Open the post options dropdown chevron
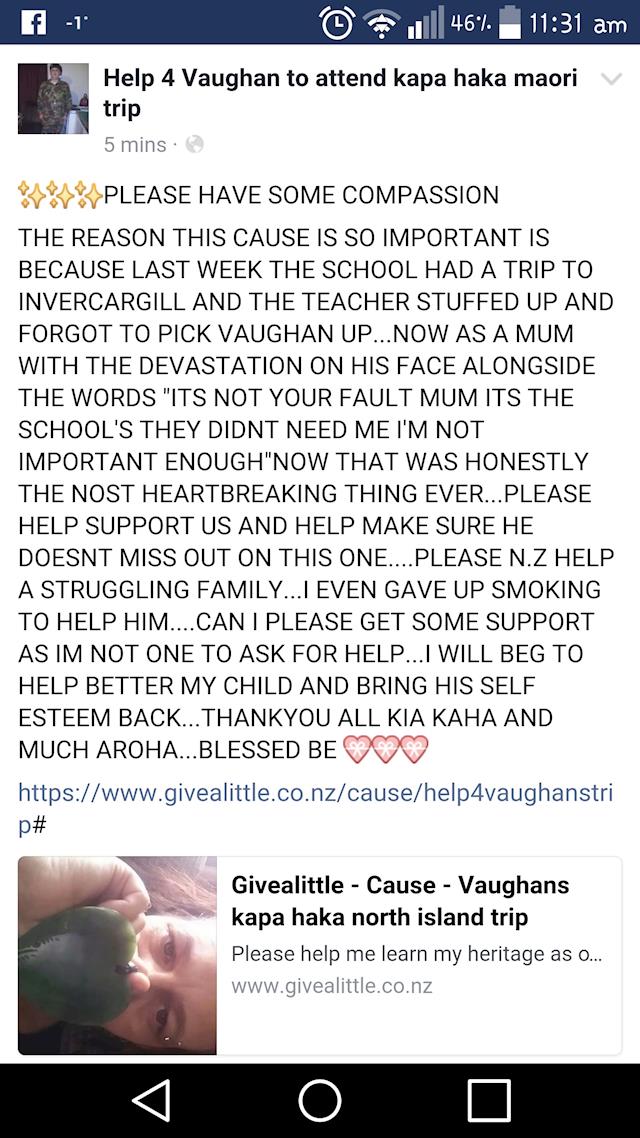 click(610, 81)
